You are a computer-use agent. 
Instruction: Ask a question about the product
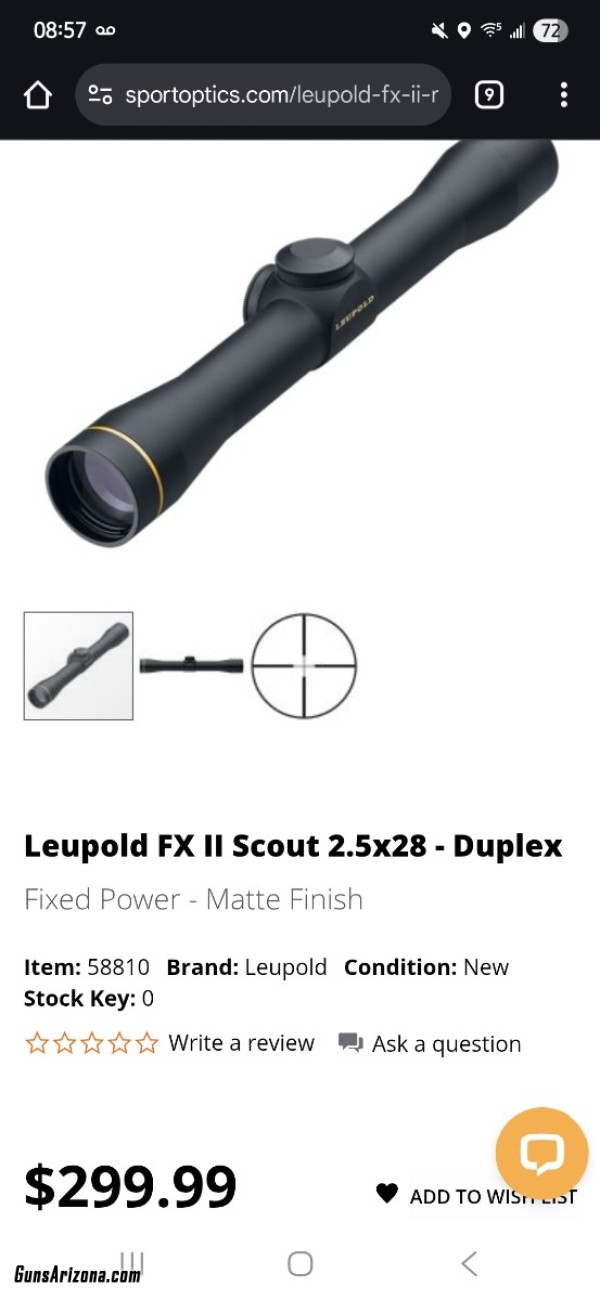click(x=430, y=1044)
